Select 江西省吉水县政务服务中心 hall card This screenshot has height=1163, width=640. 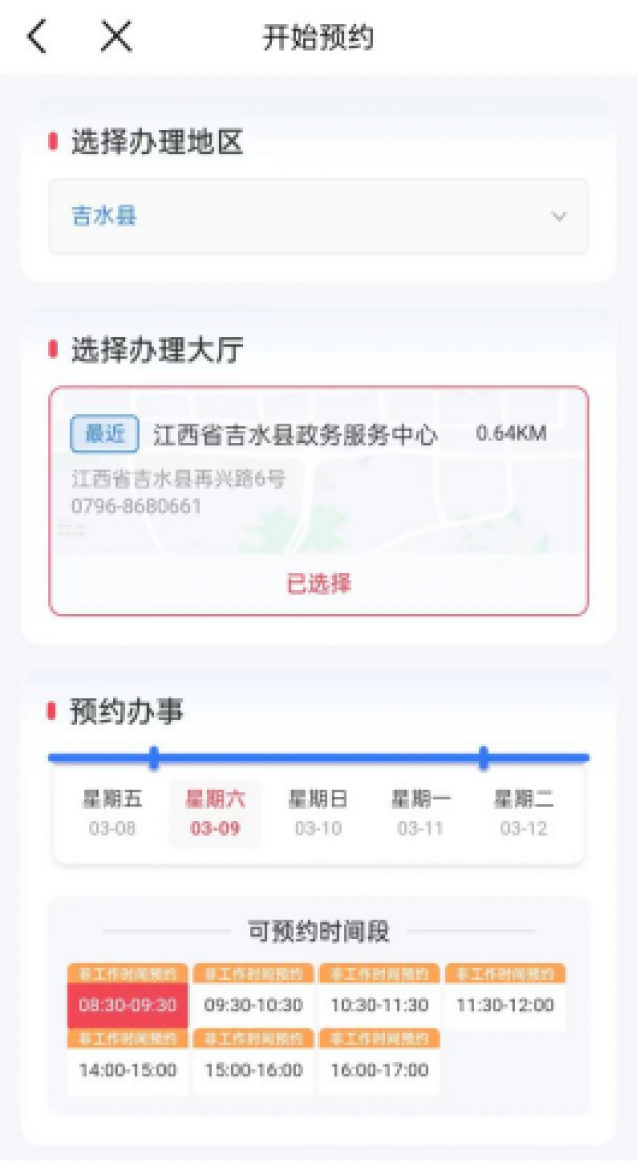[318, 470]
